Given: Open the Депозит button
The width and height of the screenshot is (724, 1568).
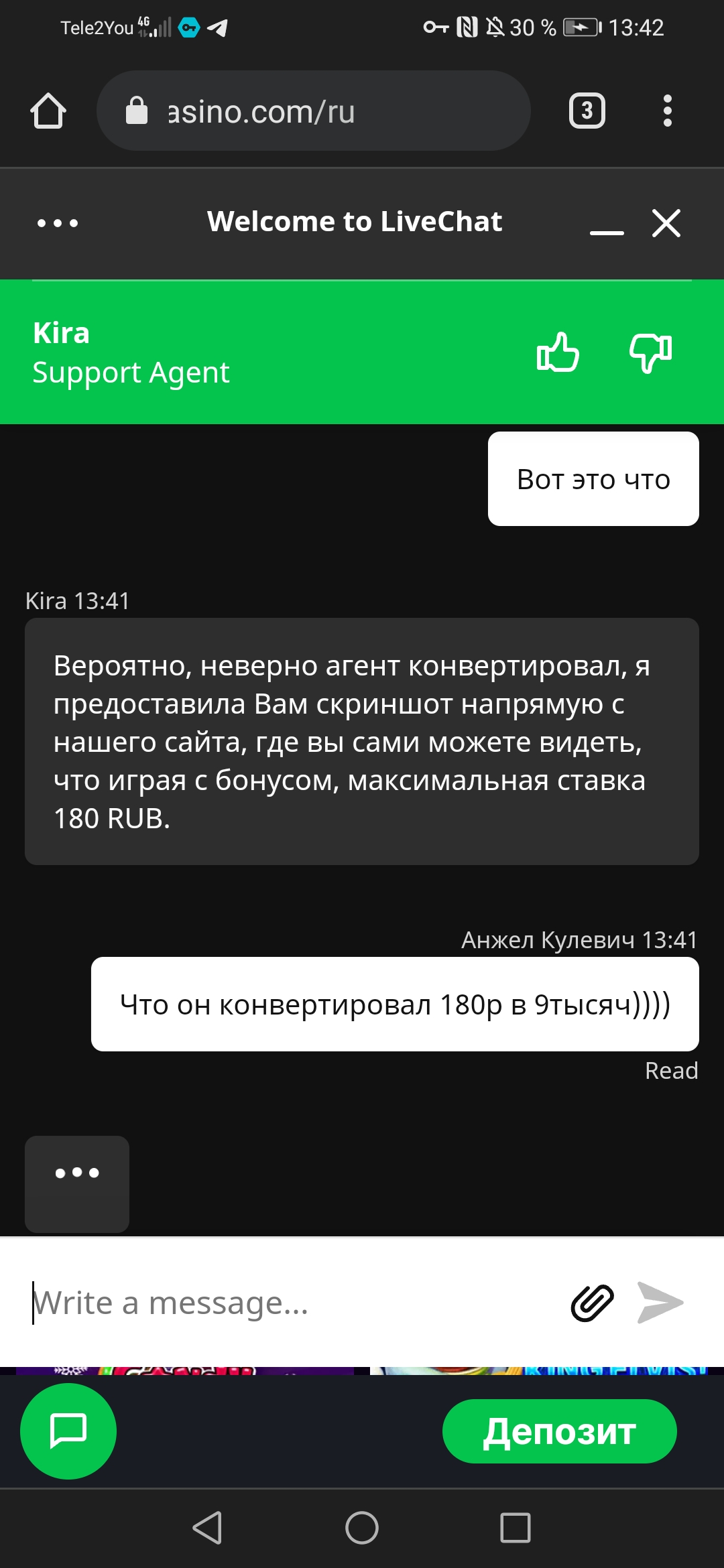Looking at the screenshot, I should pos(560,1431).
